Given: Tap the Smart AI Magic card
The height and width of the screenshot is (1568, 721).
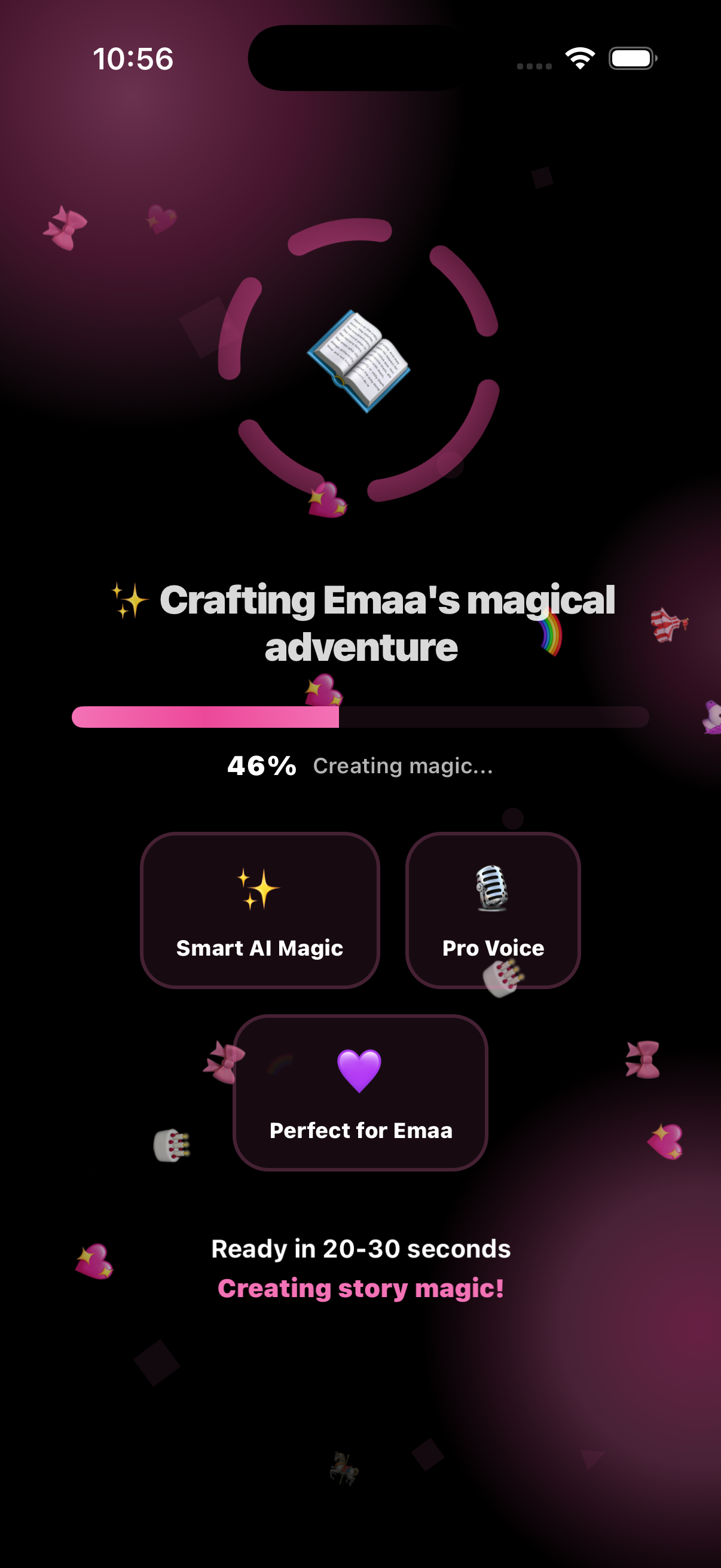Looking at the screenshot, I should [x=260, y=910].
